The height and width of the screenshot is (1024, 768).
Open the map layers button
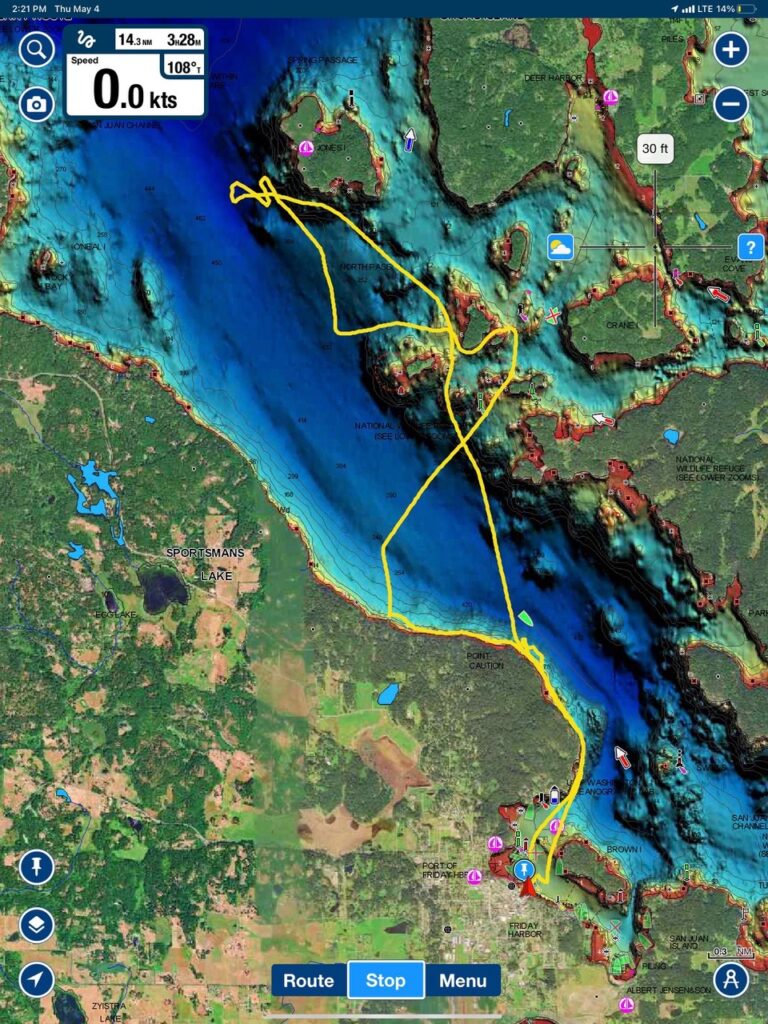pos(36,925)
